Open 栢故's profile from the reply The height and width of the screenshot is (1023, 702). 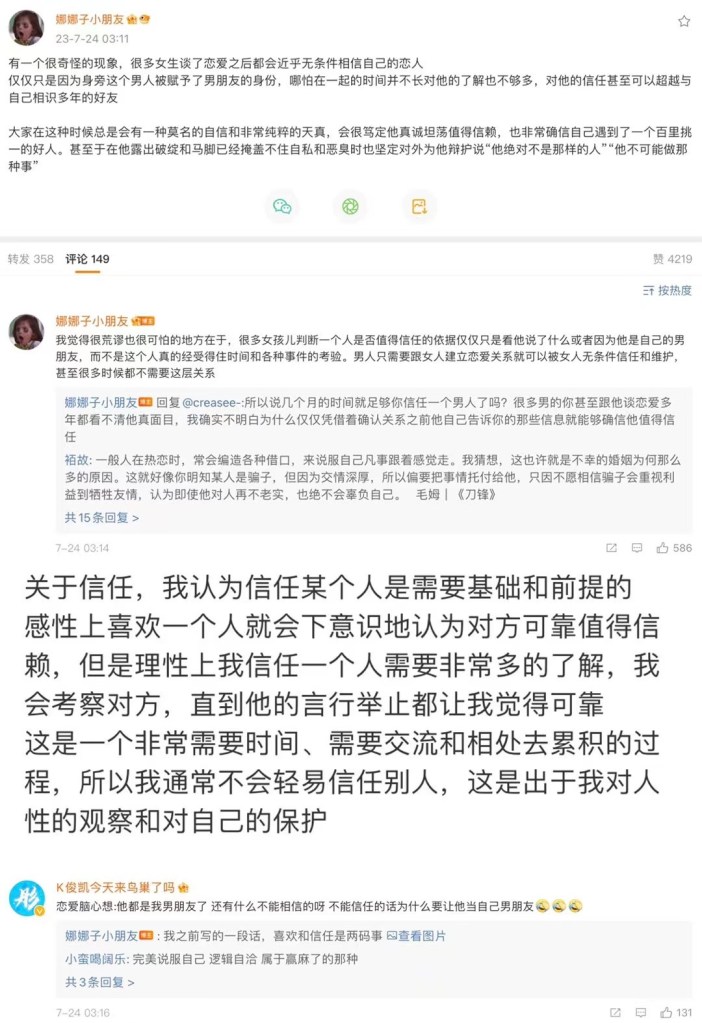pos(78,460)
